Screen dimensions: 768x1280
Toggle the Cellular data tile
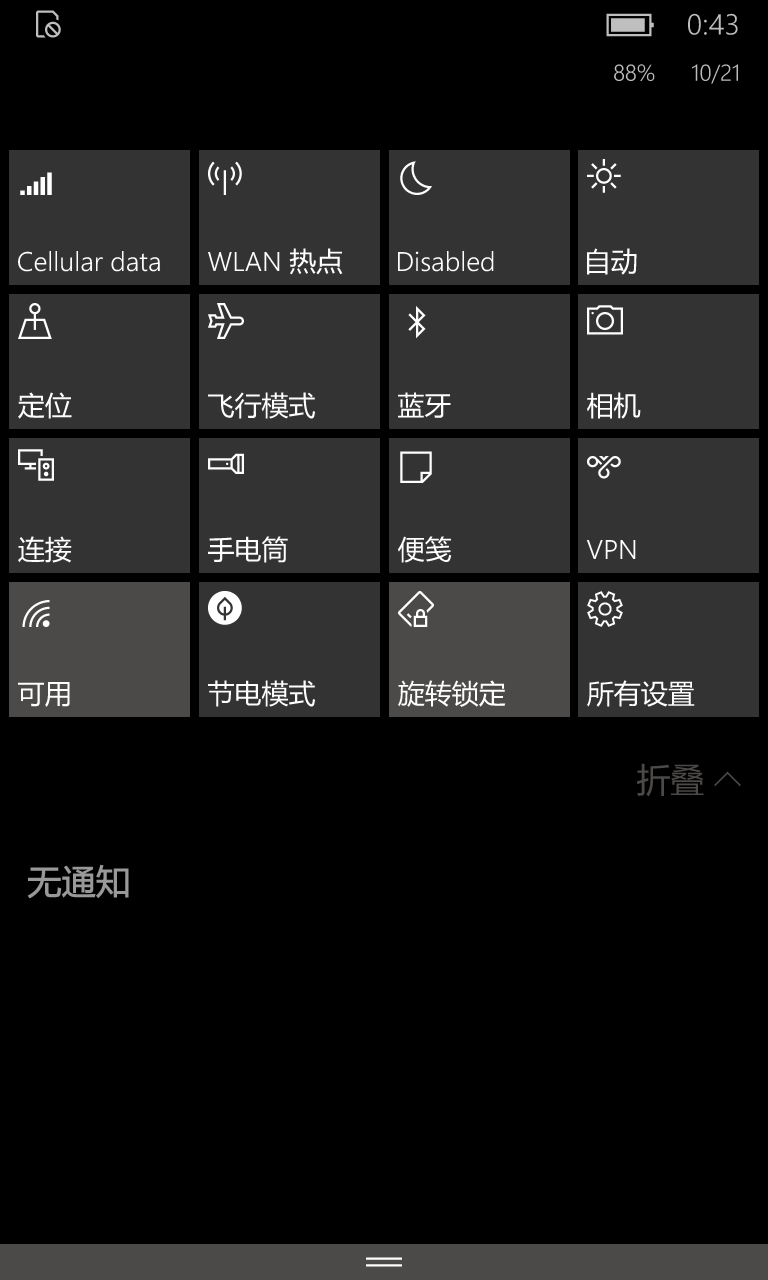[x=99, y=217]
